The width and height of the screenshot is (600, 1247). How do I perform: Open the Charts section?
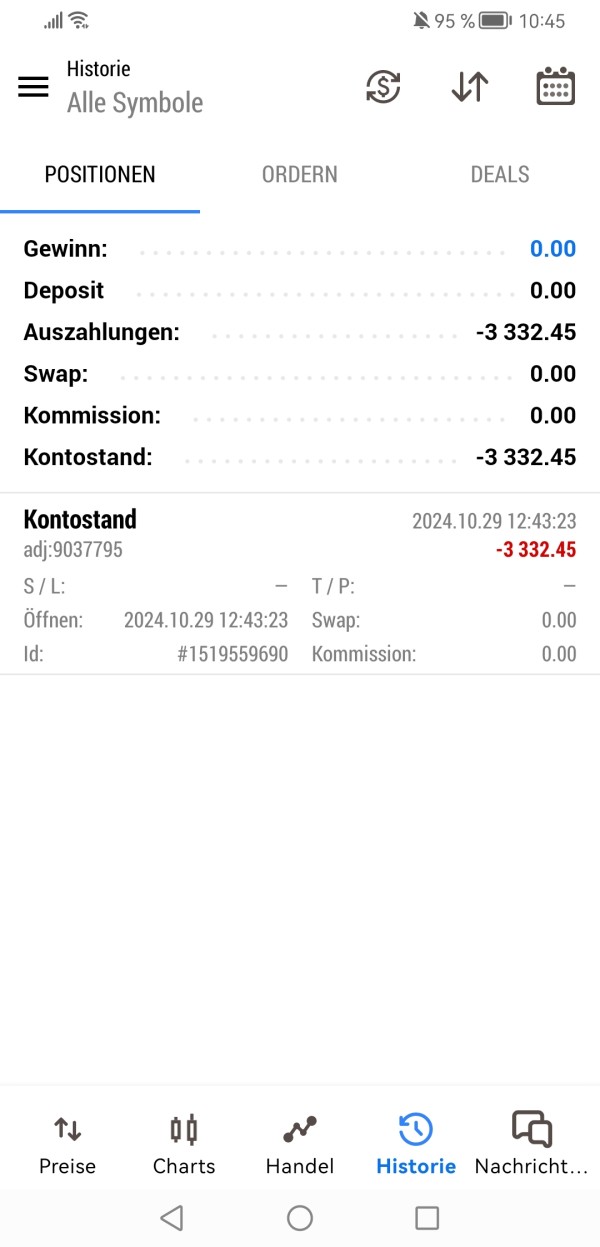pos(184,1145)
